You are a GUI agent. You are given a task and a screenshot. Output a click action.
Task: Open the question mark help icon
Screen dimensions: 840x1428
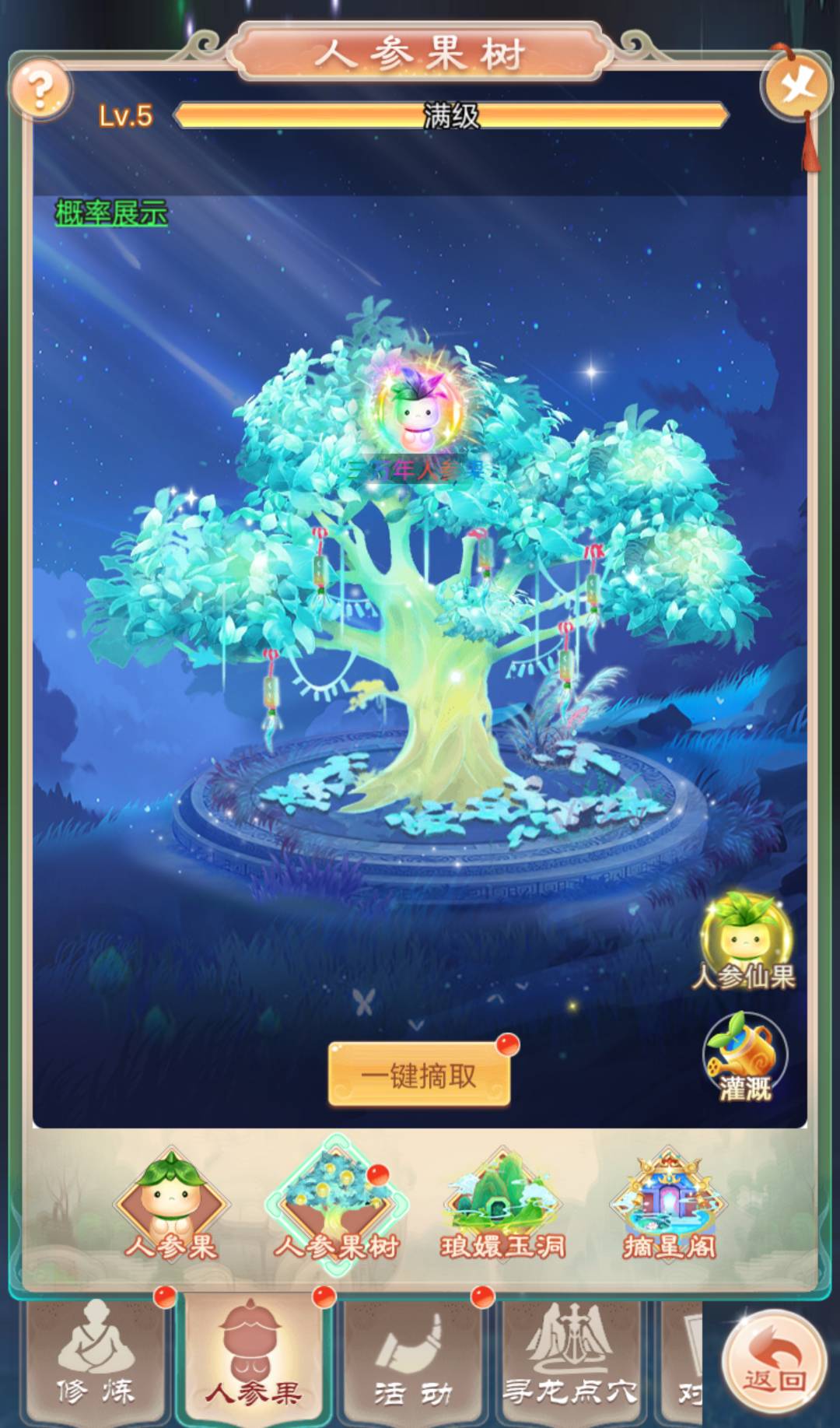pos(40,90)
